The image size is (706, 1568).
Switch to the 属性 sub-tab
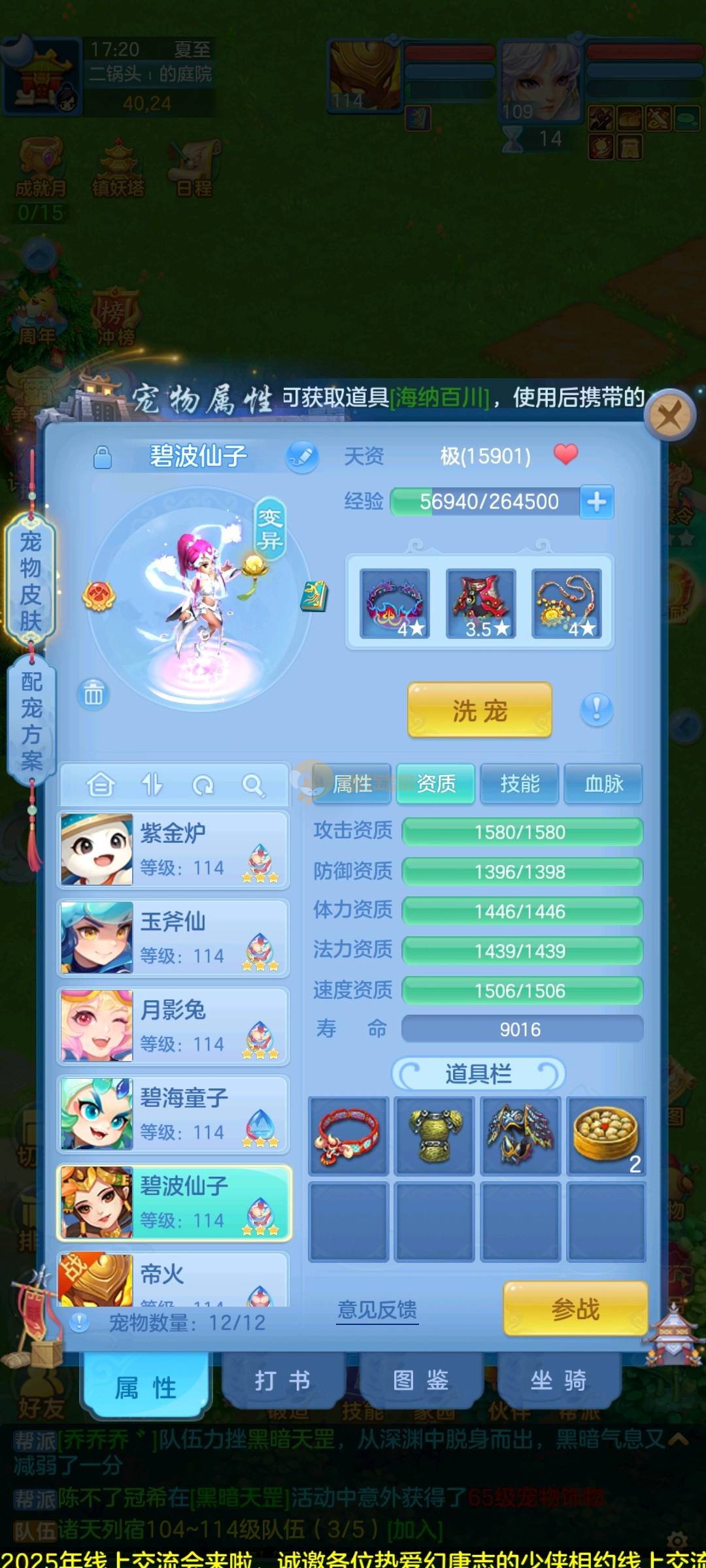pos(353,783)
